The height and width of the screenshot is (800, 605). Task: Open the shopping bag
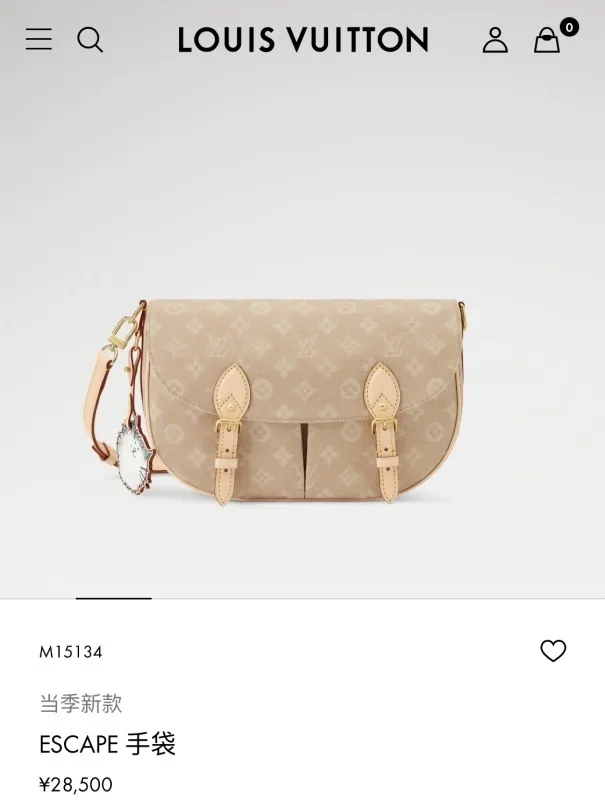(x=547, y=40)
